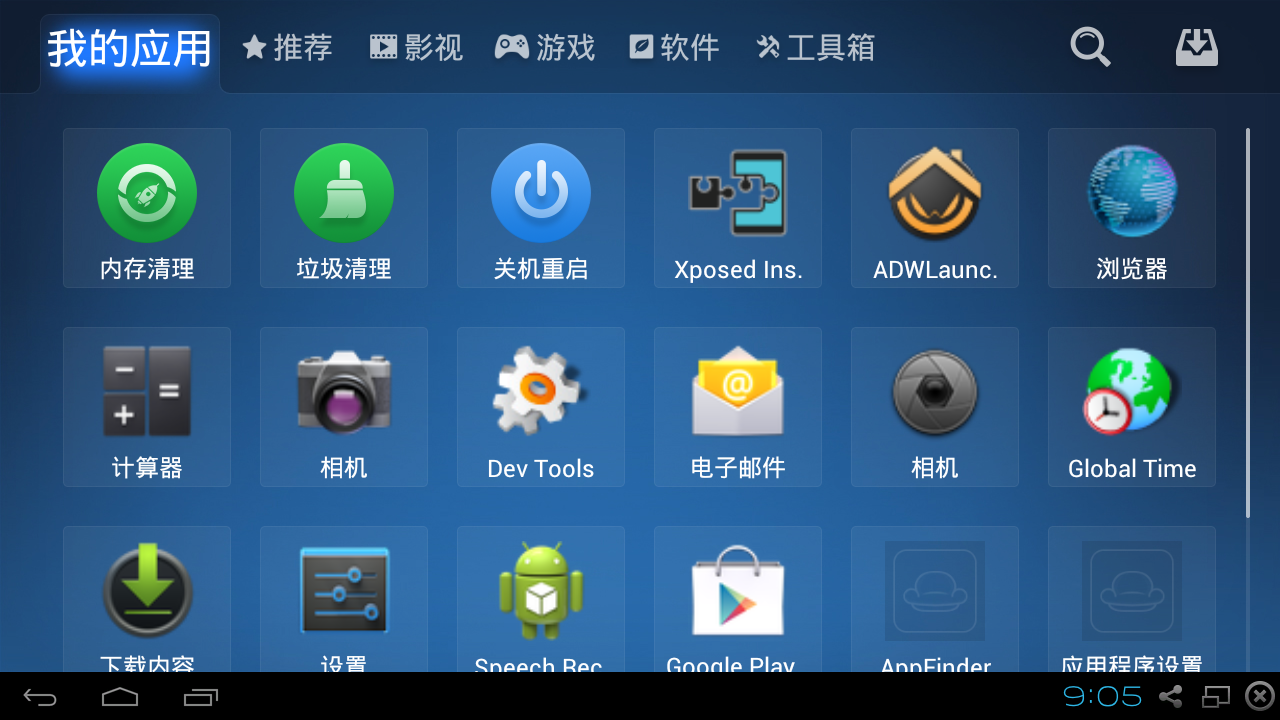Select the 游戏 tab

pyautogui.click(x=545, y=47)
